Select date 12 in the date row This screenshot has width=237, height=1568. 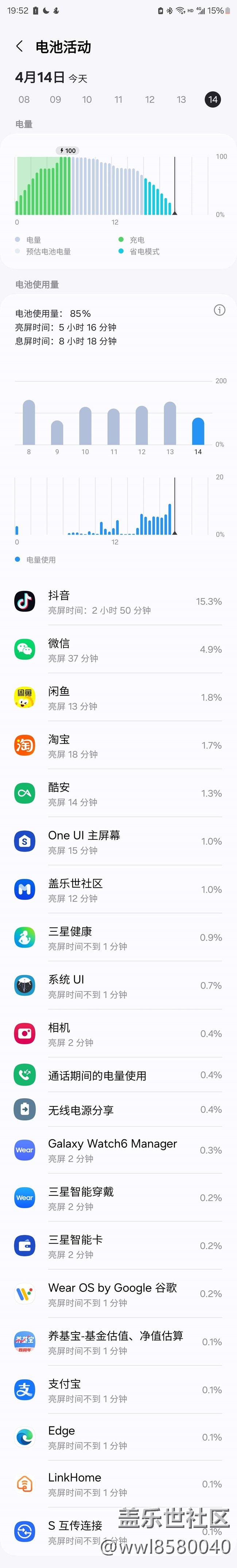(150, 99)
